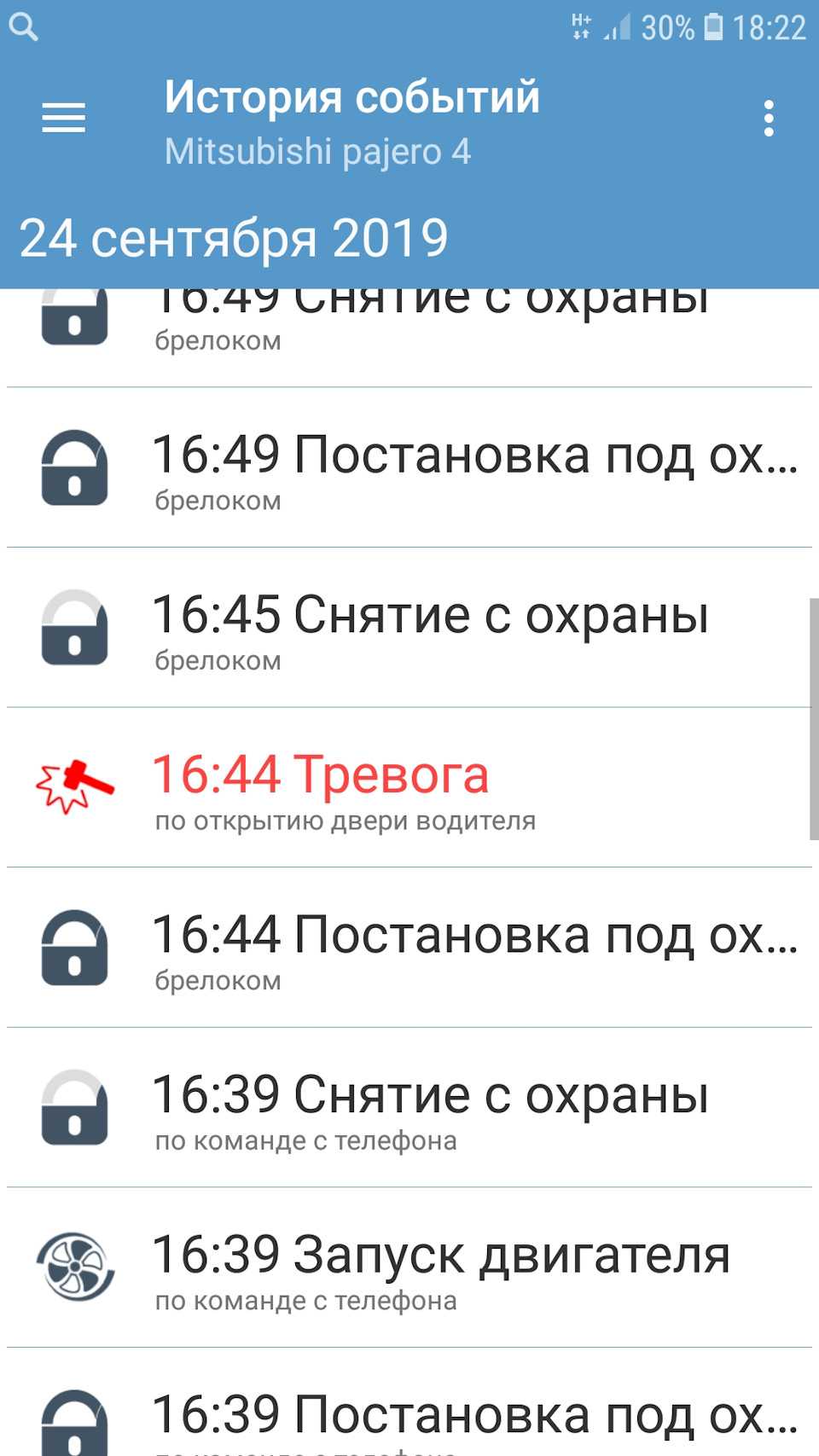Open the three-dot overflow menu
This screenshot has width=819, height=1456.
click(769, 119)
